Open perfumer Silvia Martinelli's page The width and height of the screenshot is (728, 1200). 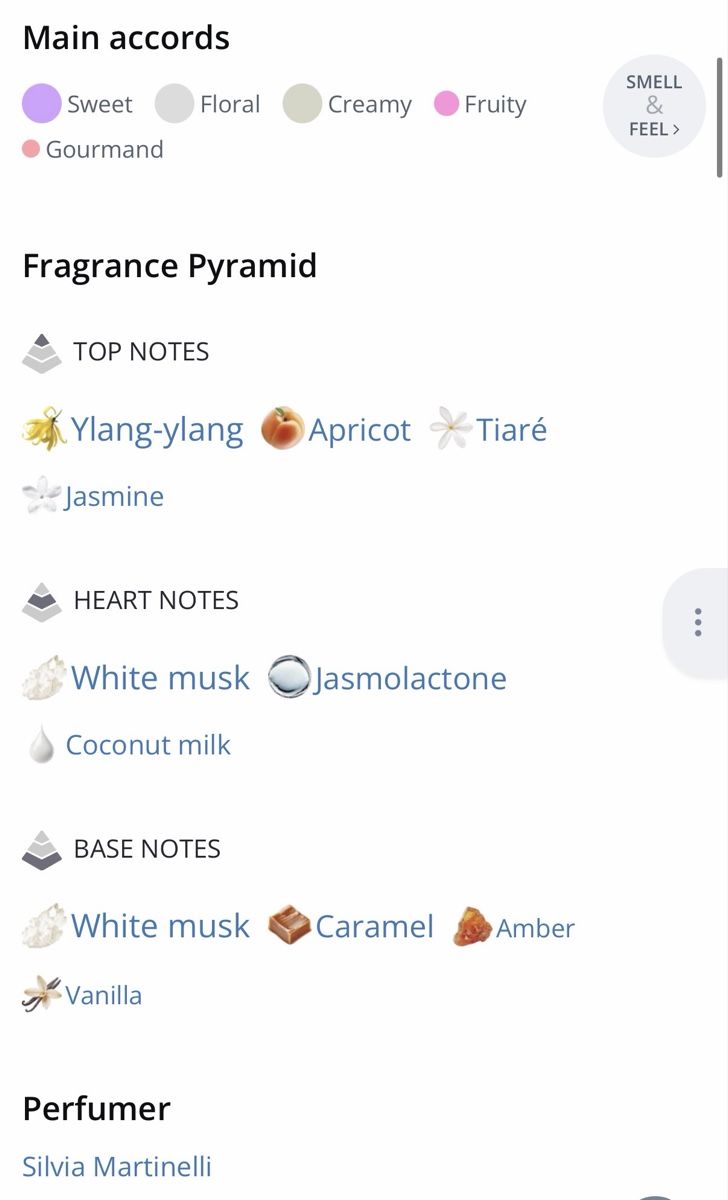point(117,1166)
